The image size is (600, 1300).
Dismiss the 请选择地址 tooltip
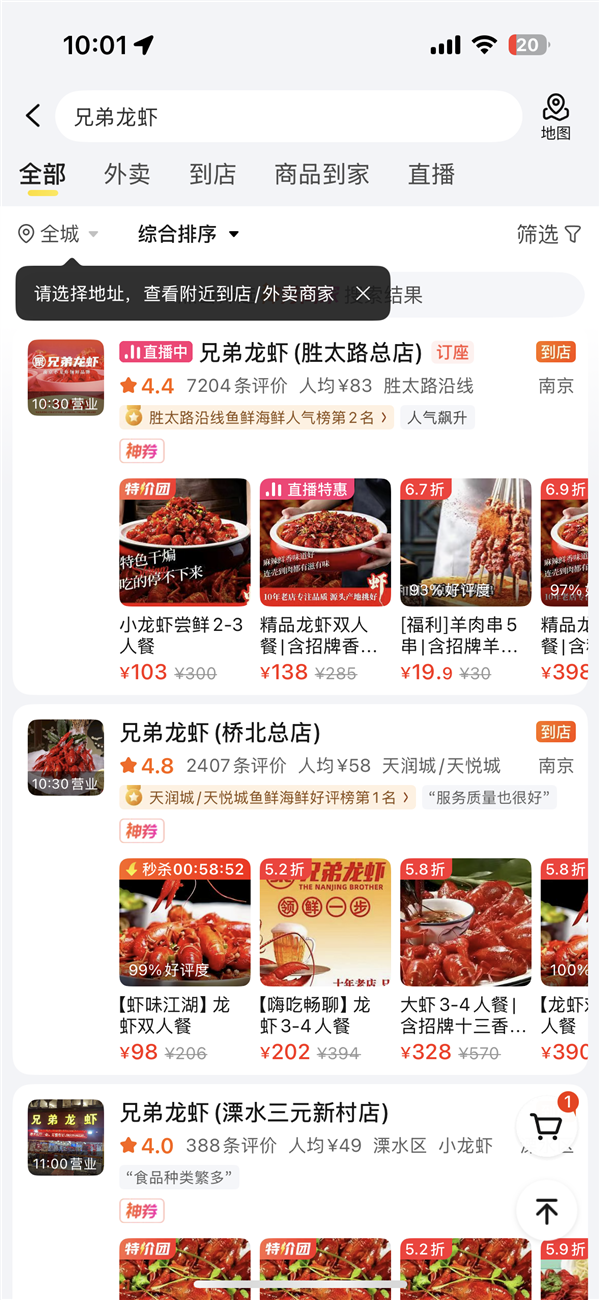[363, 293]
